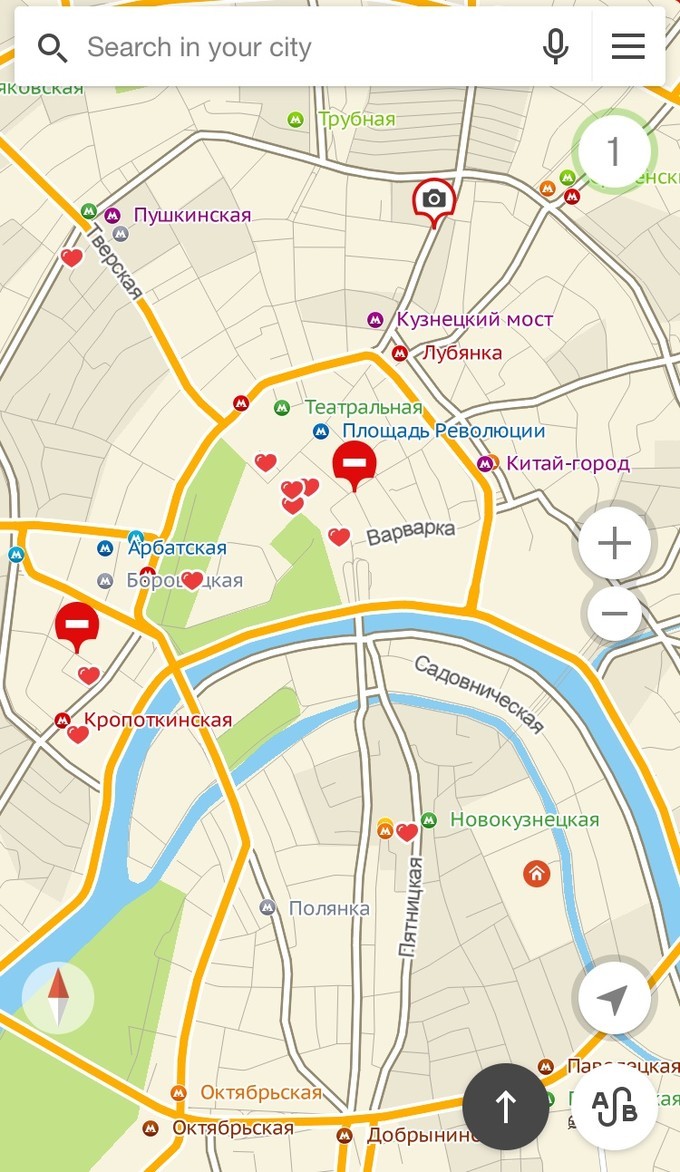Viewport: 680px width, 1172px height.
Task: Open the A to B route planner
Action: (614, 1107)
